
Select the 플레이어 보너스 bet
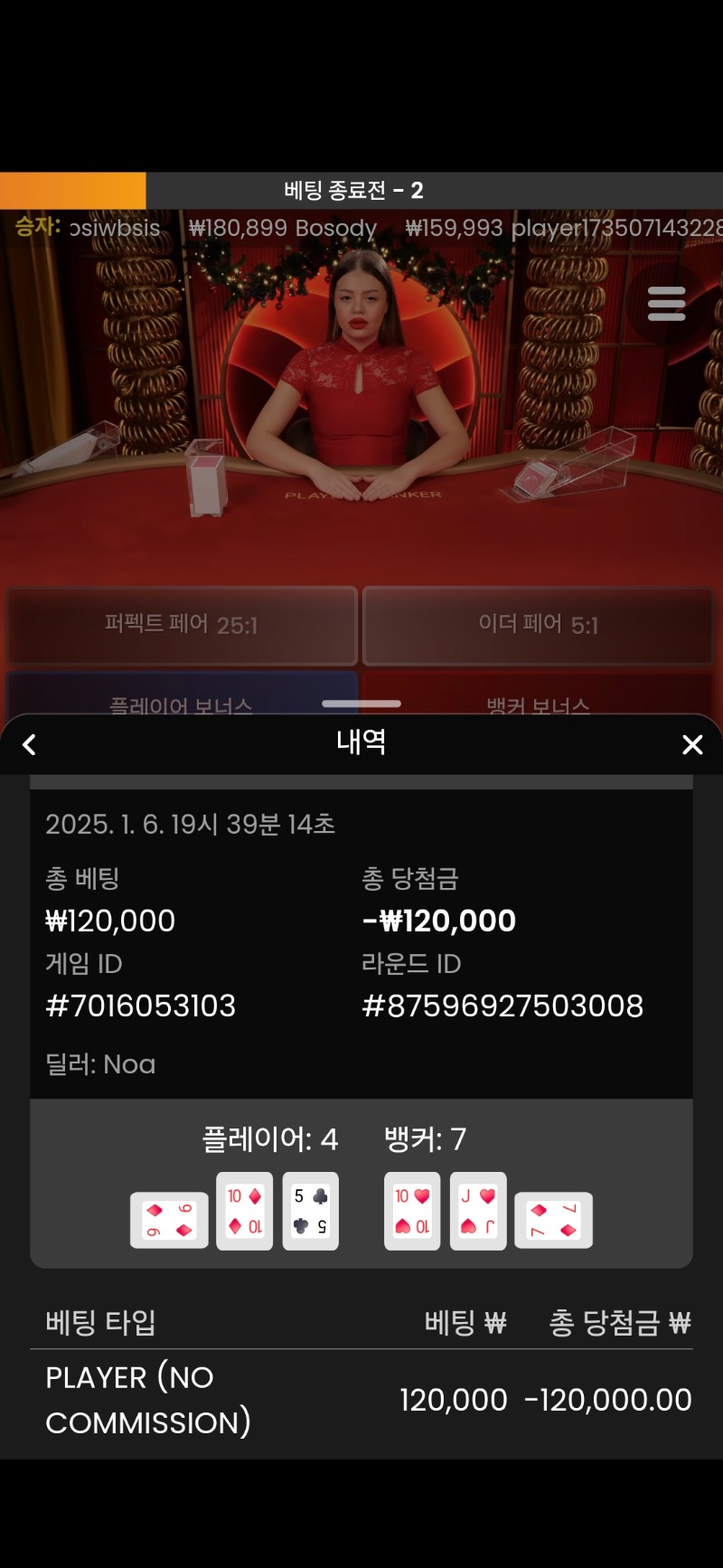[181, 696]
